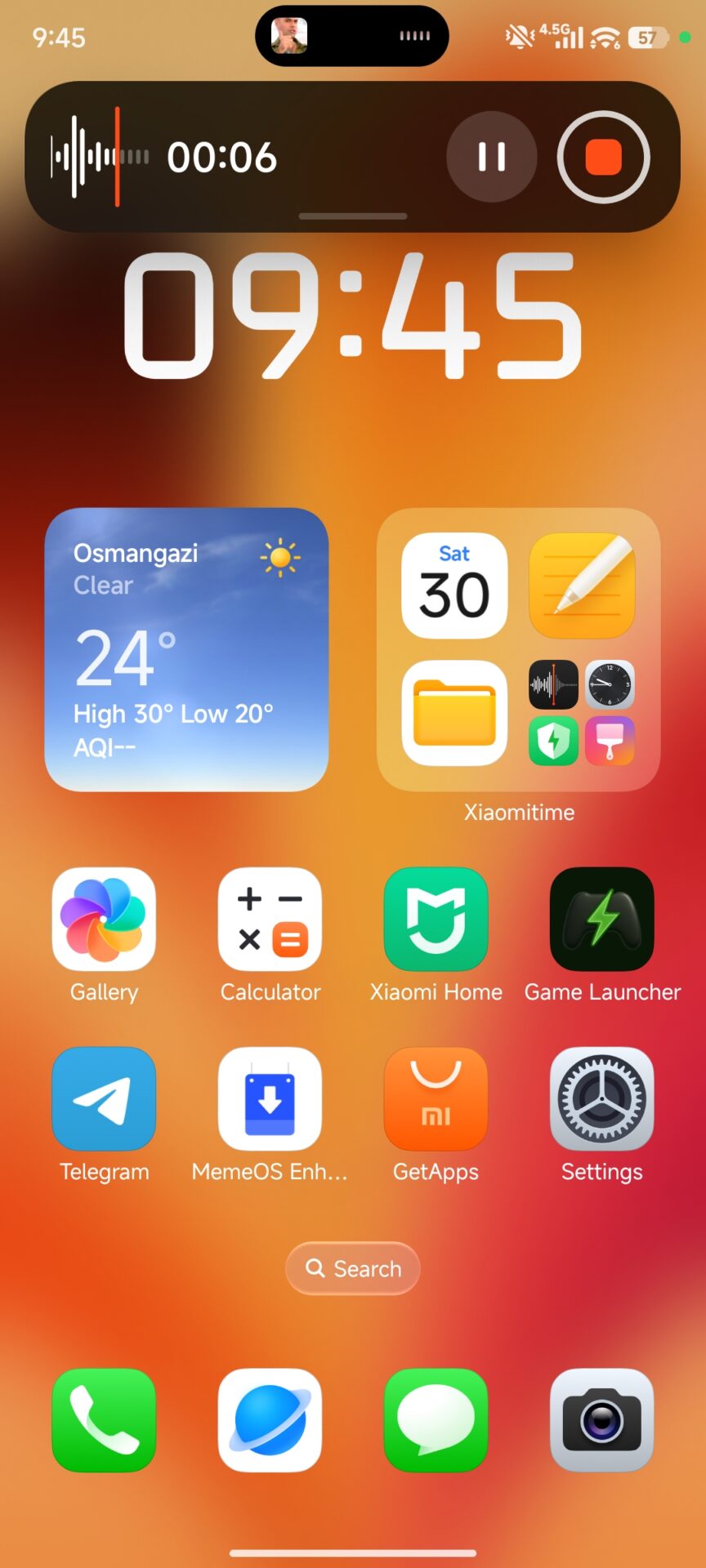706x1568 pixels.
Task: Open the Osmangazi weather widget
Action: pyautogui.click(x=186, y=649)
